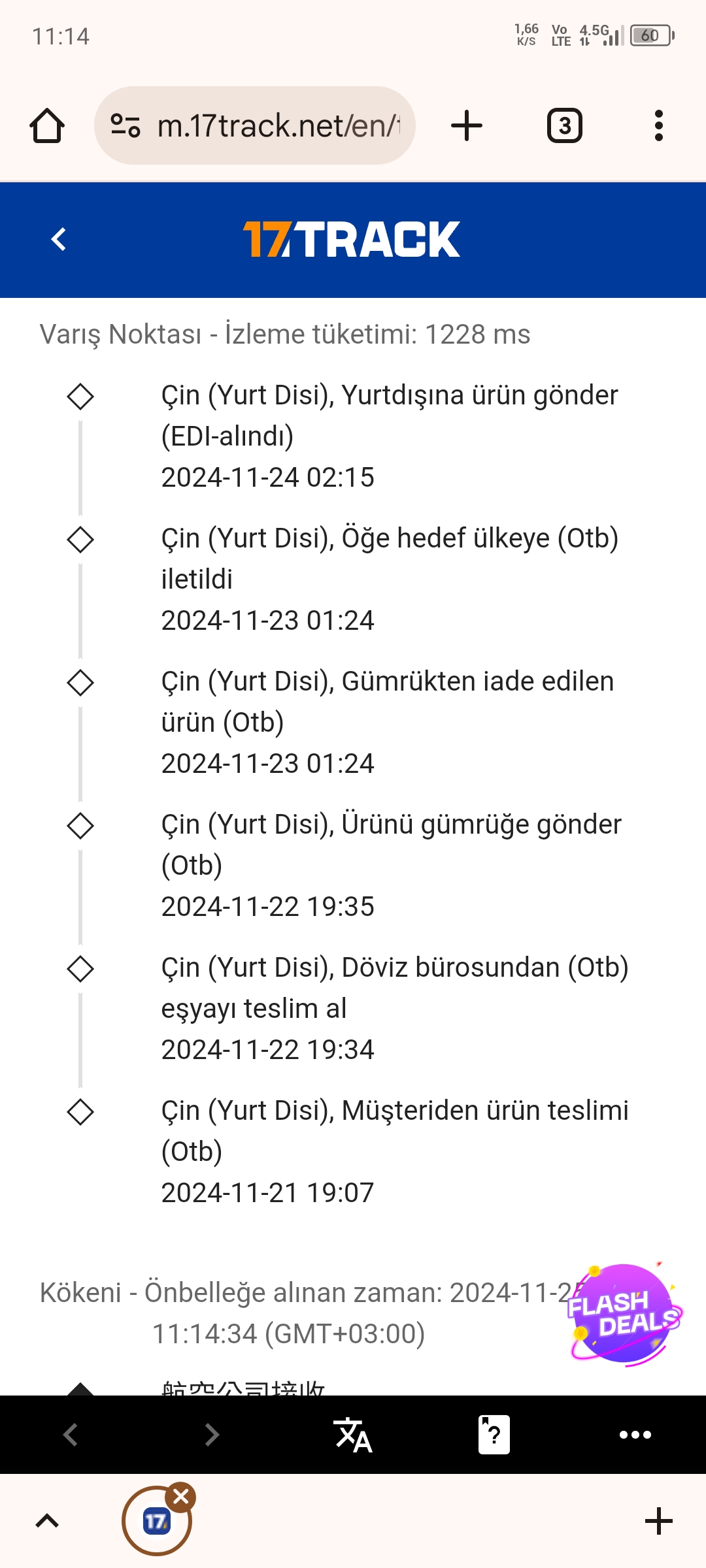Switch to the 17TRACK tab icon
This screenshot has width=706, height=1568.
click(x=157, y=1521)
